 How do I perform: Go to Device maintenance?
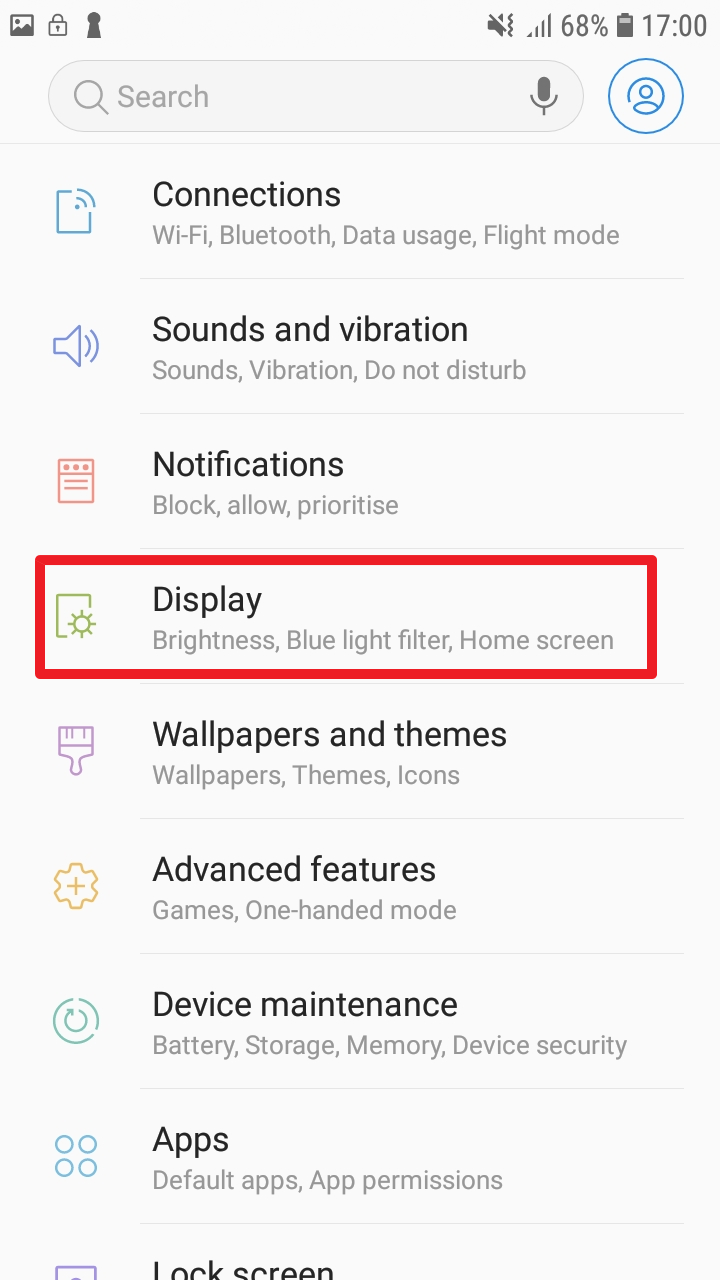pyautogui.click(x=385, y=1023)
